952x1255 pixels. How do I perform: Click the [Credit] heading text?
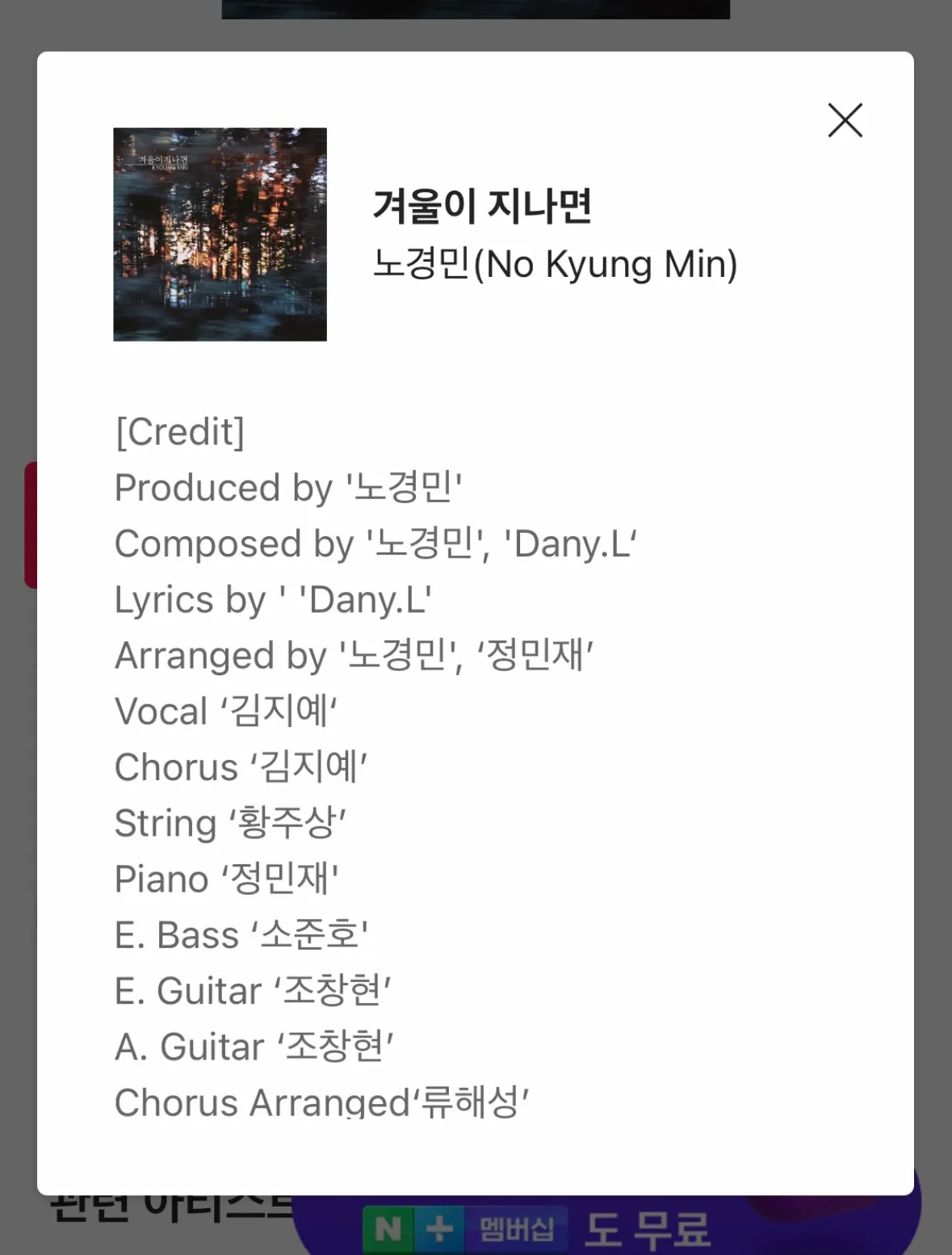[179, 433]
